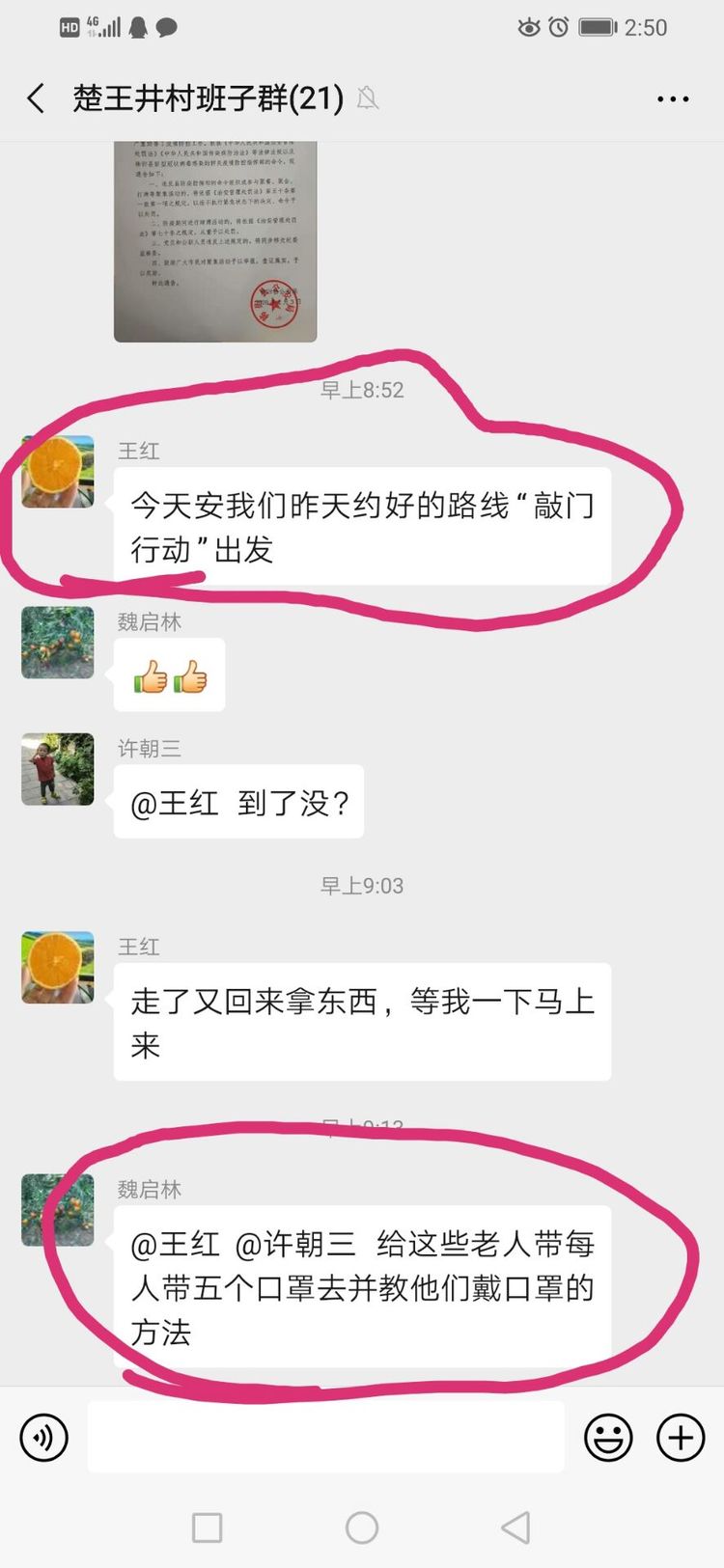Image resolution: width=724 pixels, height=1568 pixels.
Task: Open the plus attachments menu
Action: tap(681, 1438)
